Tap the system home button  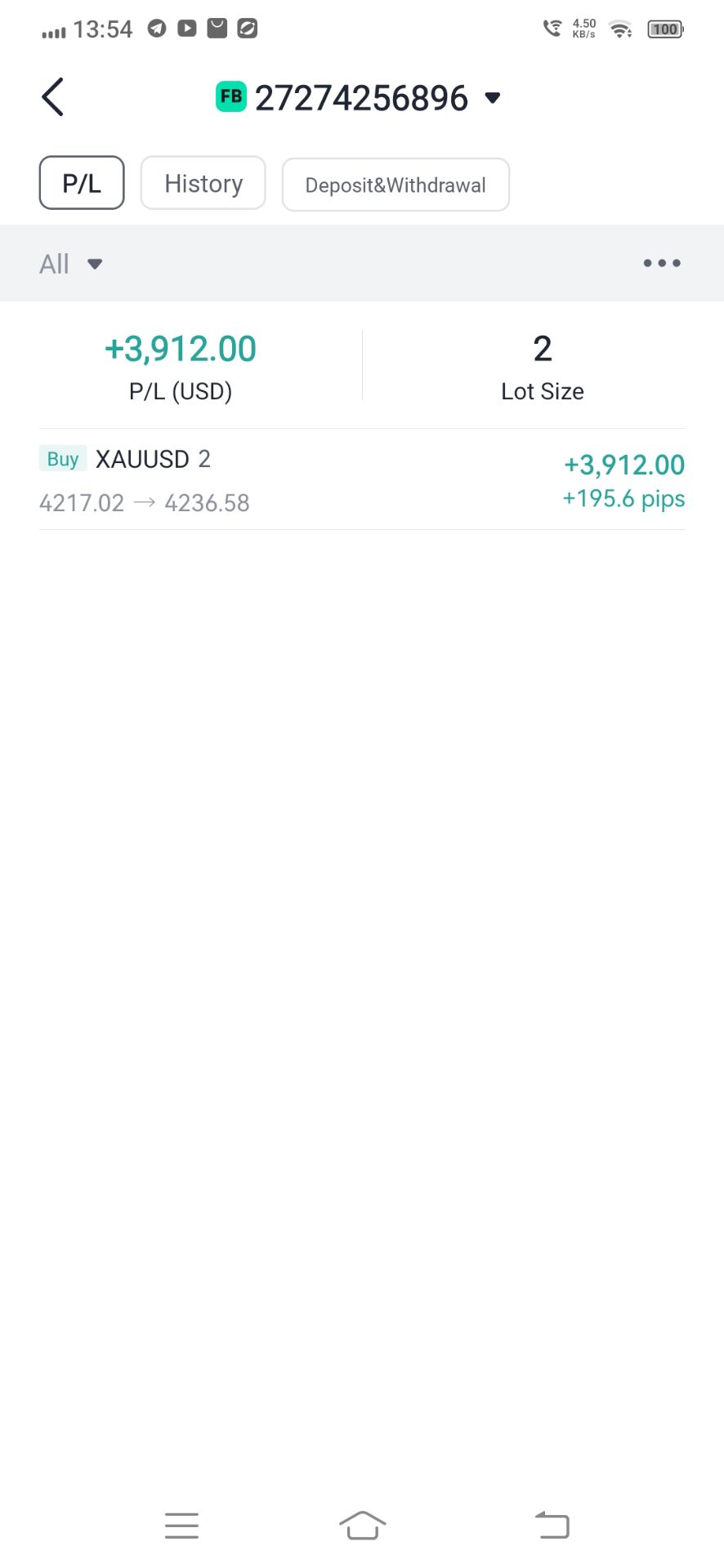[362, 1525]
